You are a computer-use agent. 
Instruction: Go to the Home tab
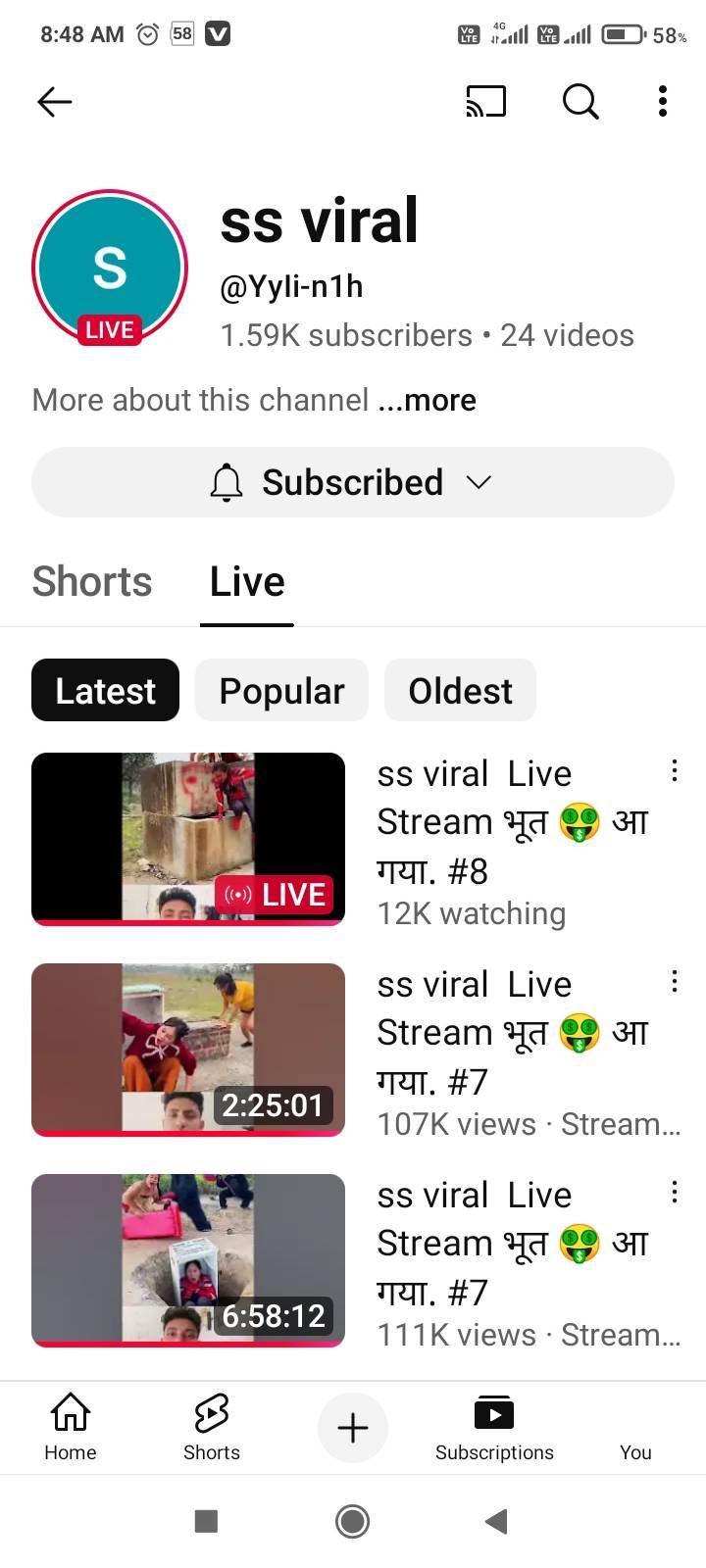(x=71, y=1427)
